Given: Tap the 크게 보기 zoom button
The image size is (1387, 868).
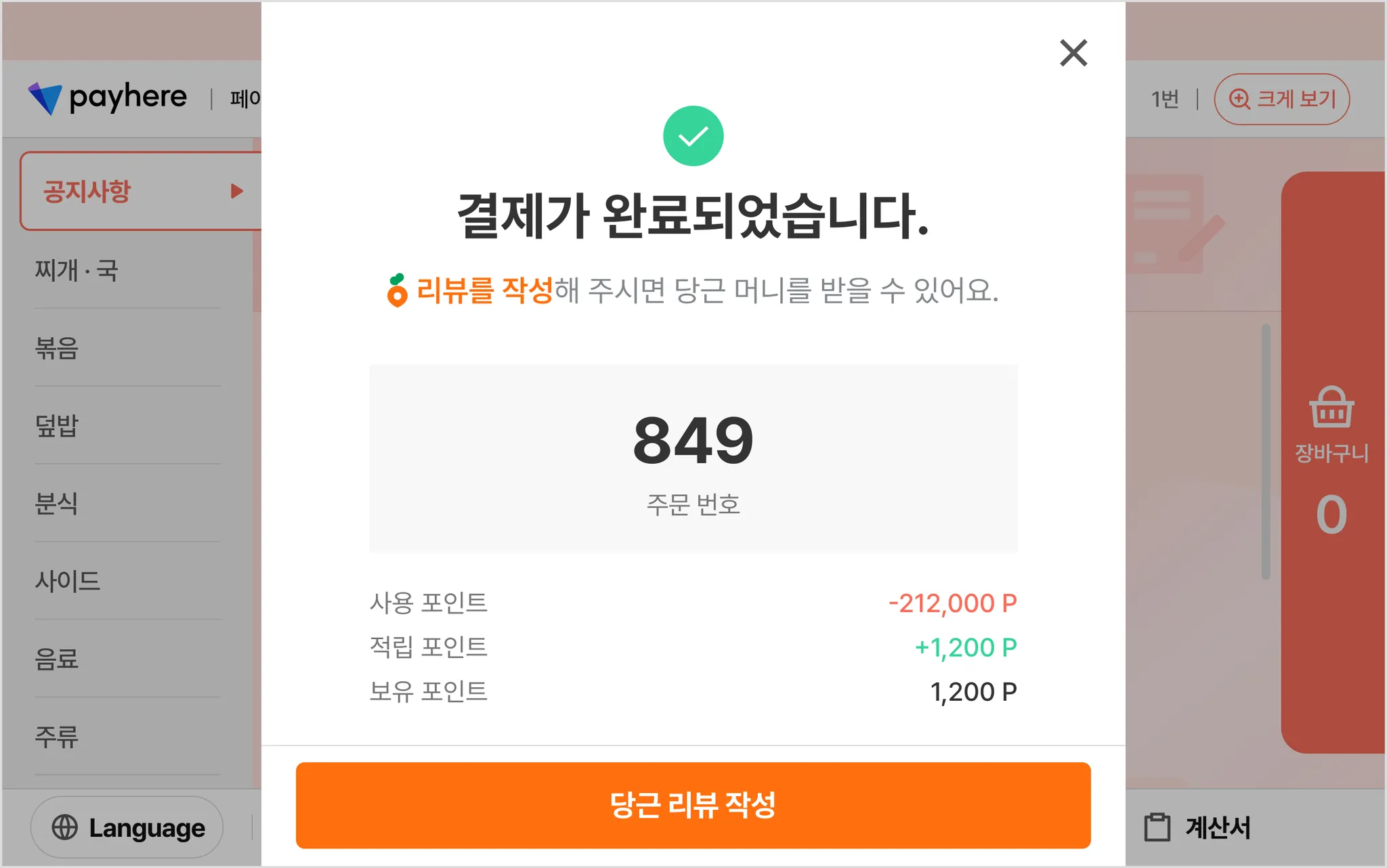Looking at the screenshot, I should tap(1281, 99).
